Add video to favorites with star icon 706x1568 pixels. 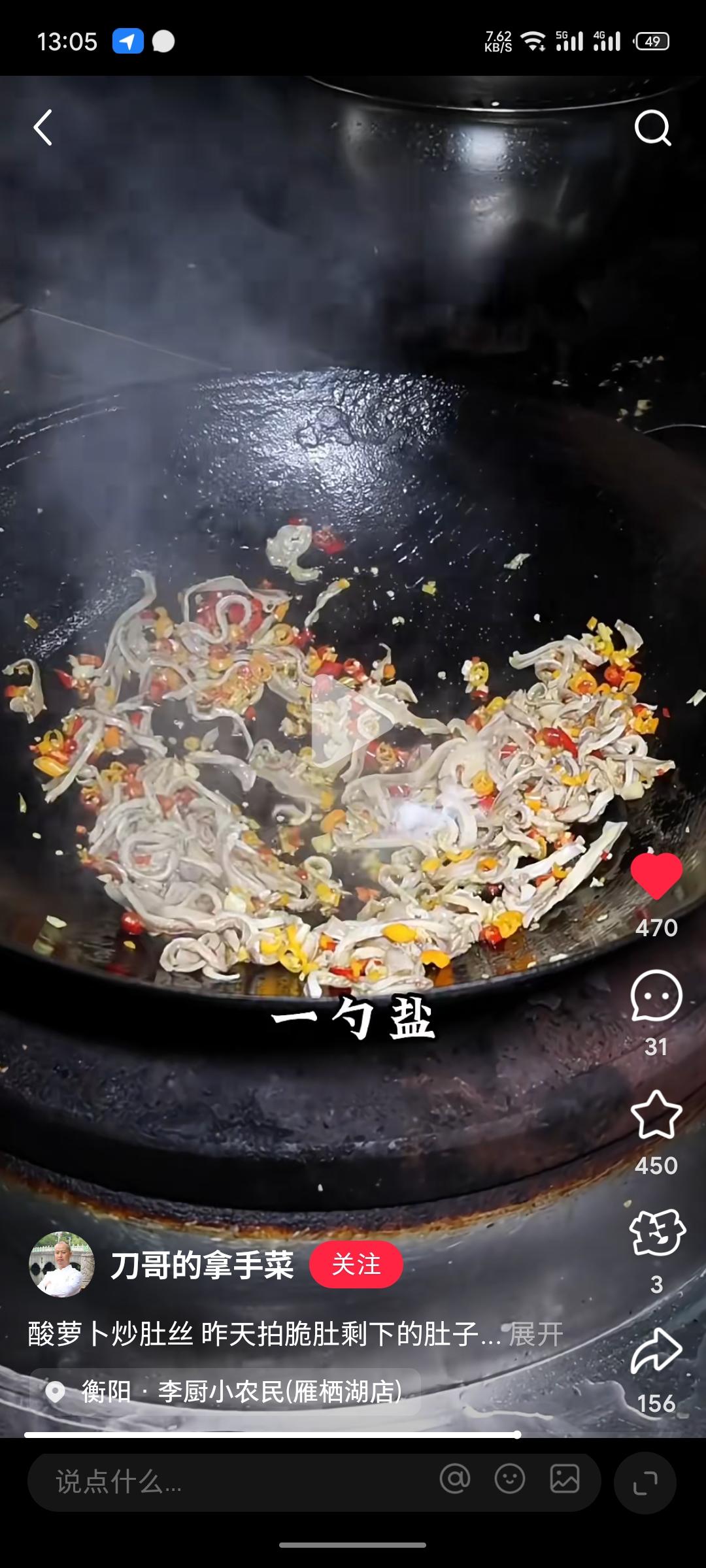pyautogui.click(x=656, y=1116)
